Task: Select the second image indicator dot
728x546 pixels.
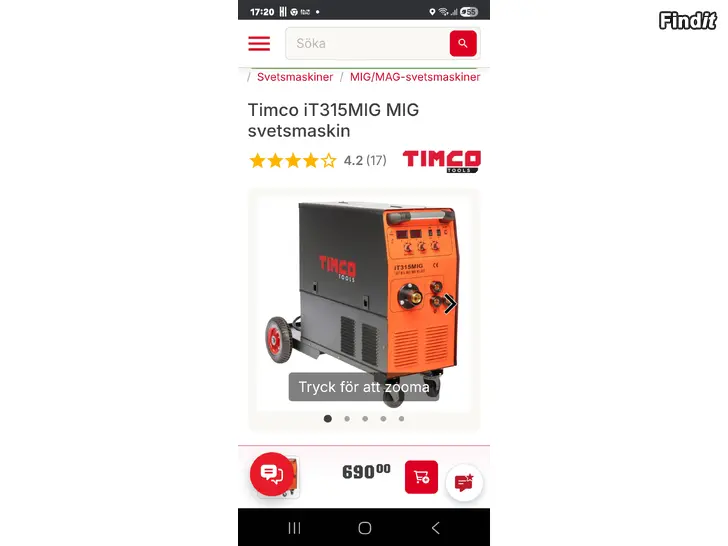Action: (346, 419)
